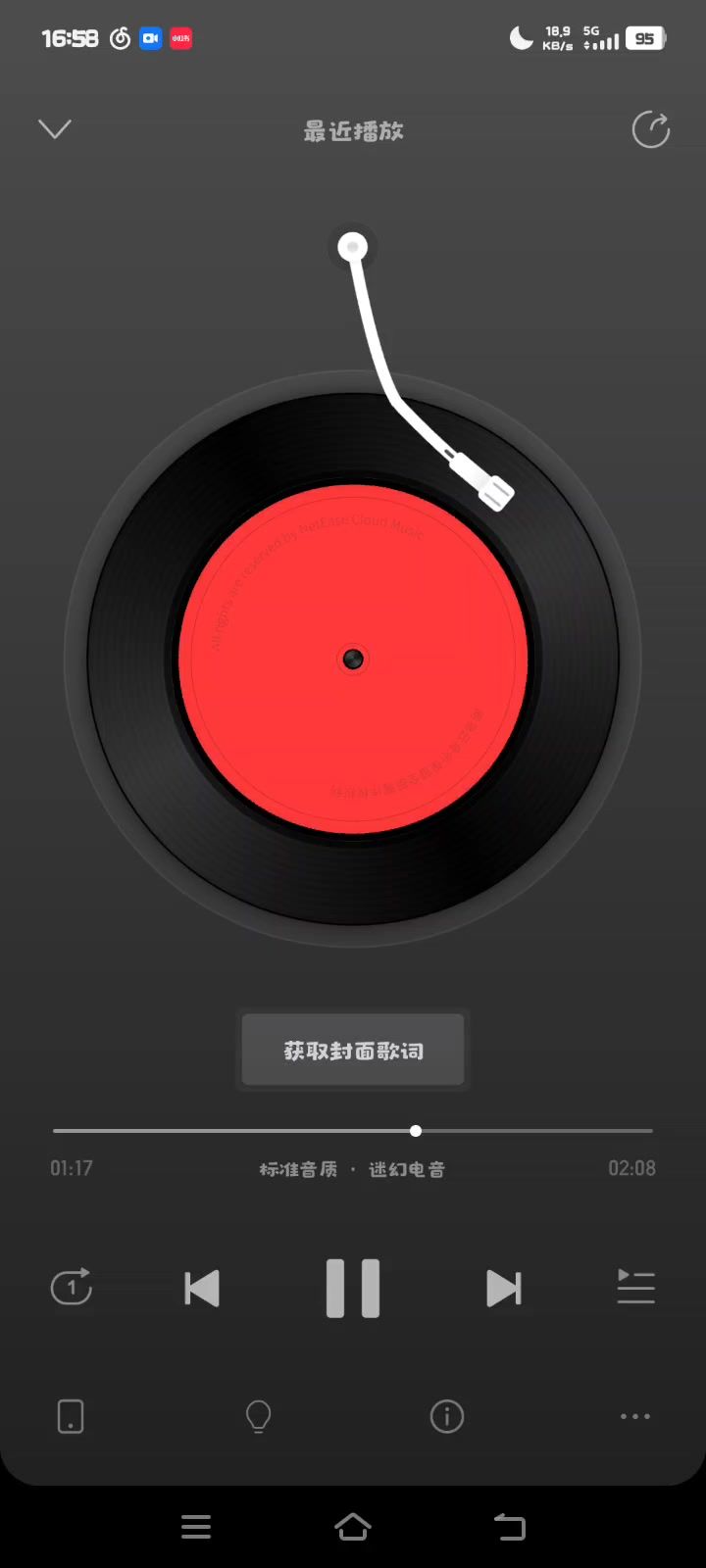Skip to the previous track
706x1568 pixels.
202,1288
